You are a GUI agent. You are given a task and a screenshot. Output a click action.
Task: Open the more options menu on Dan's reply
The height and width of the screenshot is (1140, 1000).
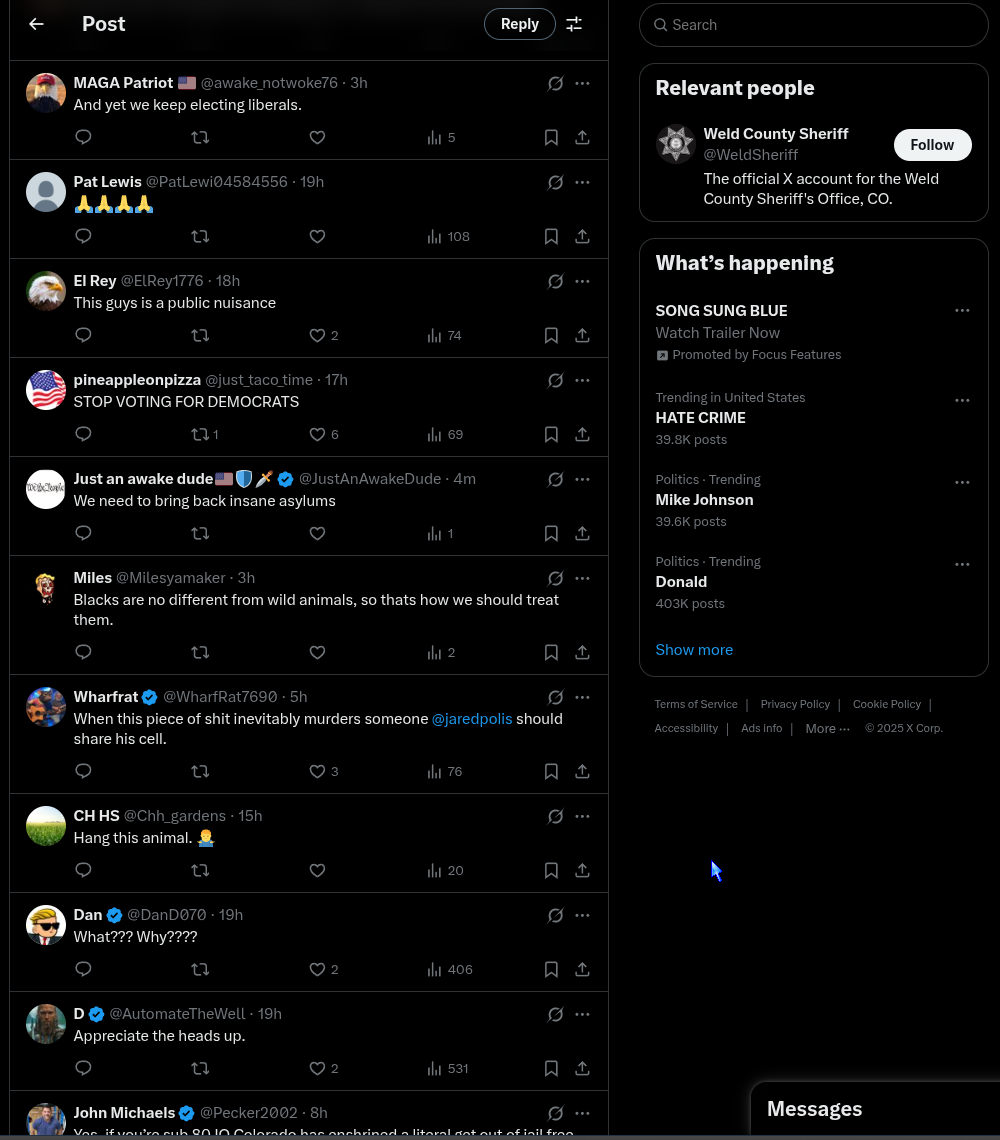[x=582, y=915]
